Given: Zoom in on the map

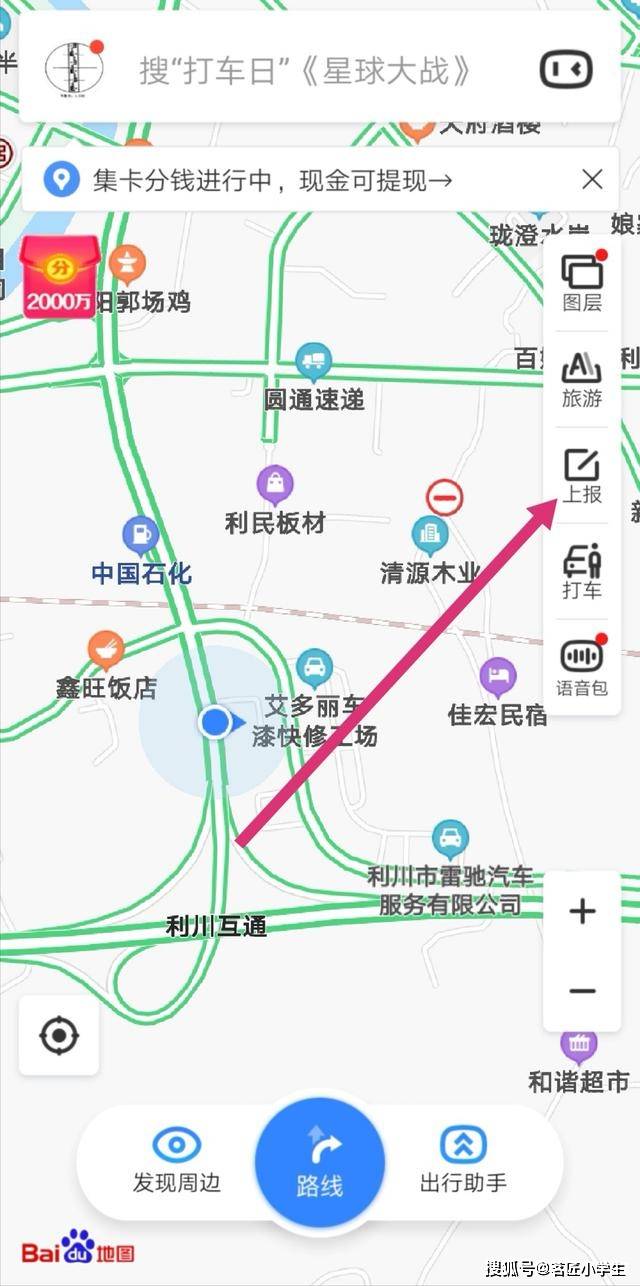Looking at the screenshot, I should tap(582, 911).
